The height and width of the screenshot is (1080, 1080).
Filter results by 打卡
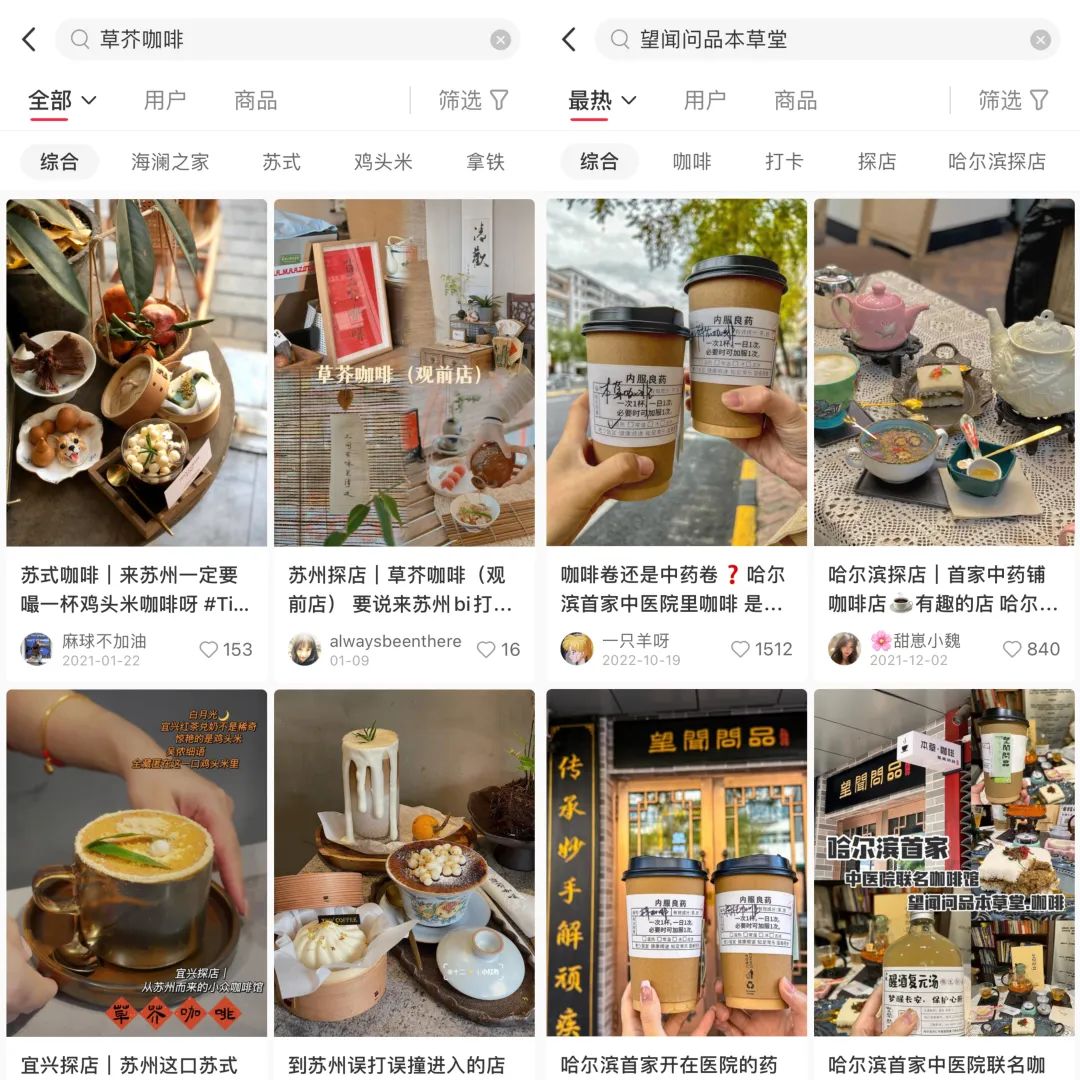point(784,162)
